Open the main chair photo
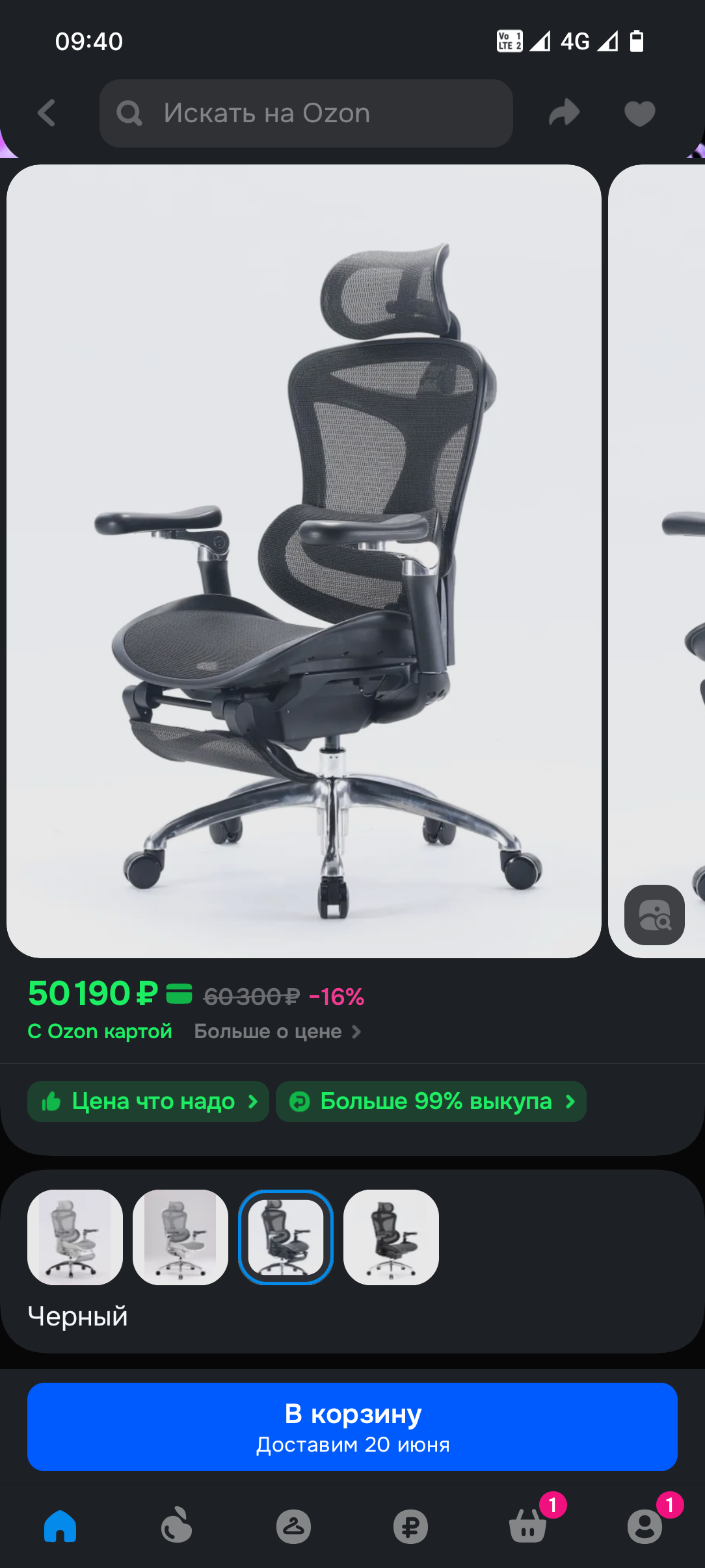 [304, 560]
